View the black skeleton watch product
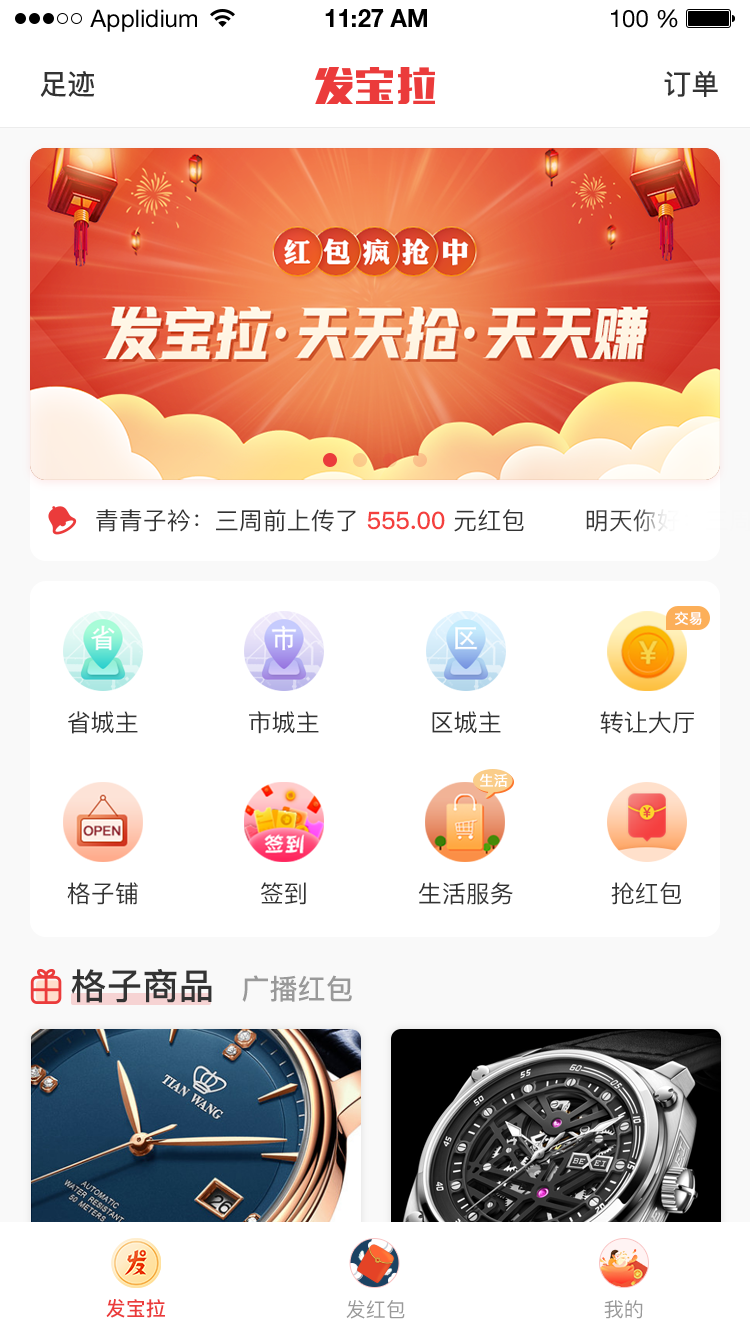 click(555, 1125)
